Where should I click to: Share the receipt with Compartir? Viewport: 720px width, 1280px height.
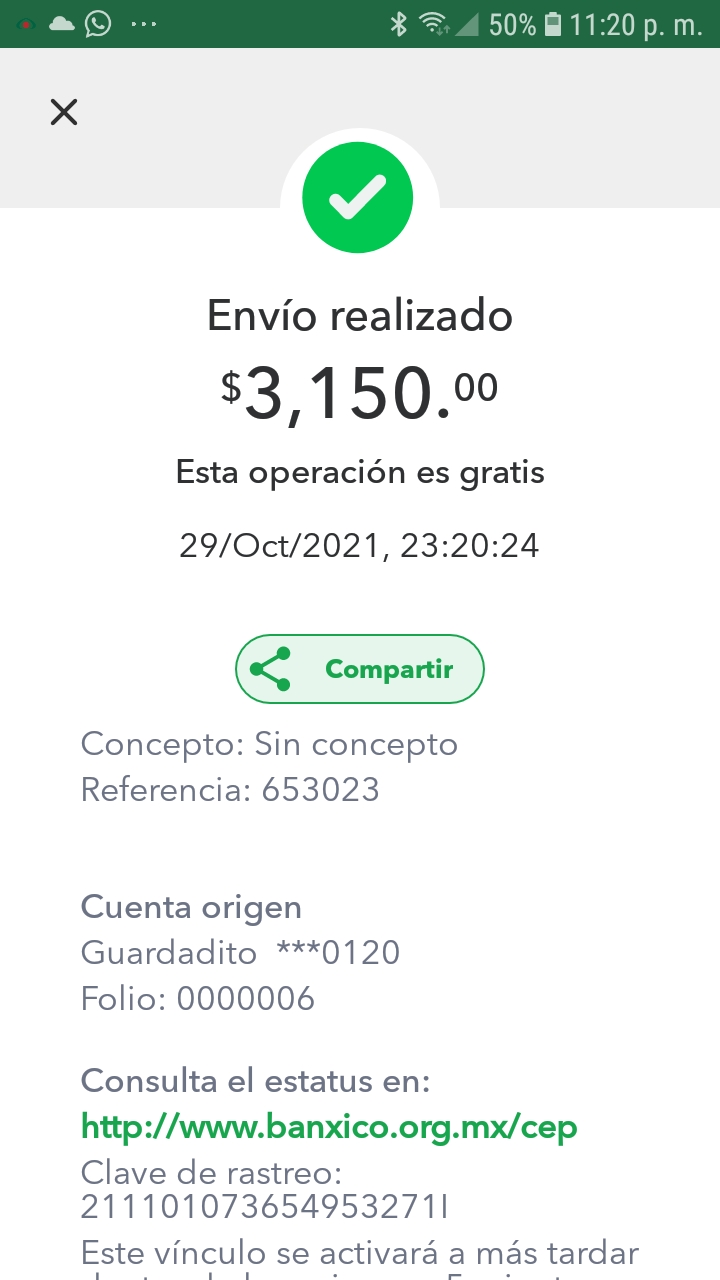pos(360,669)
